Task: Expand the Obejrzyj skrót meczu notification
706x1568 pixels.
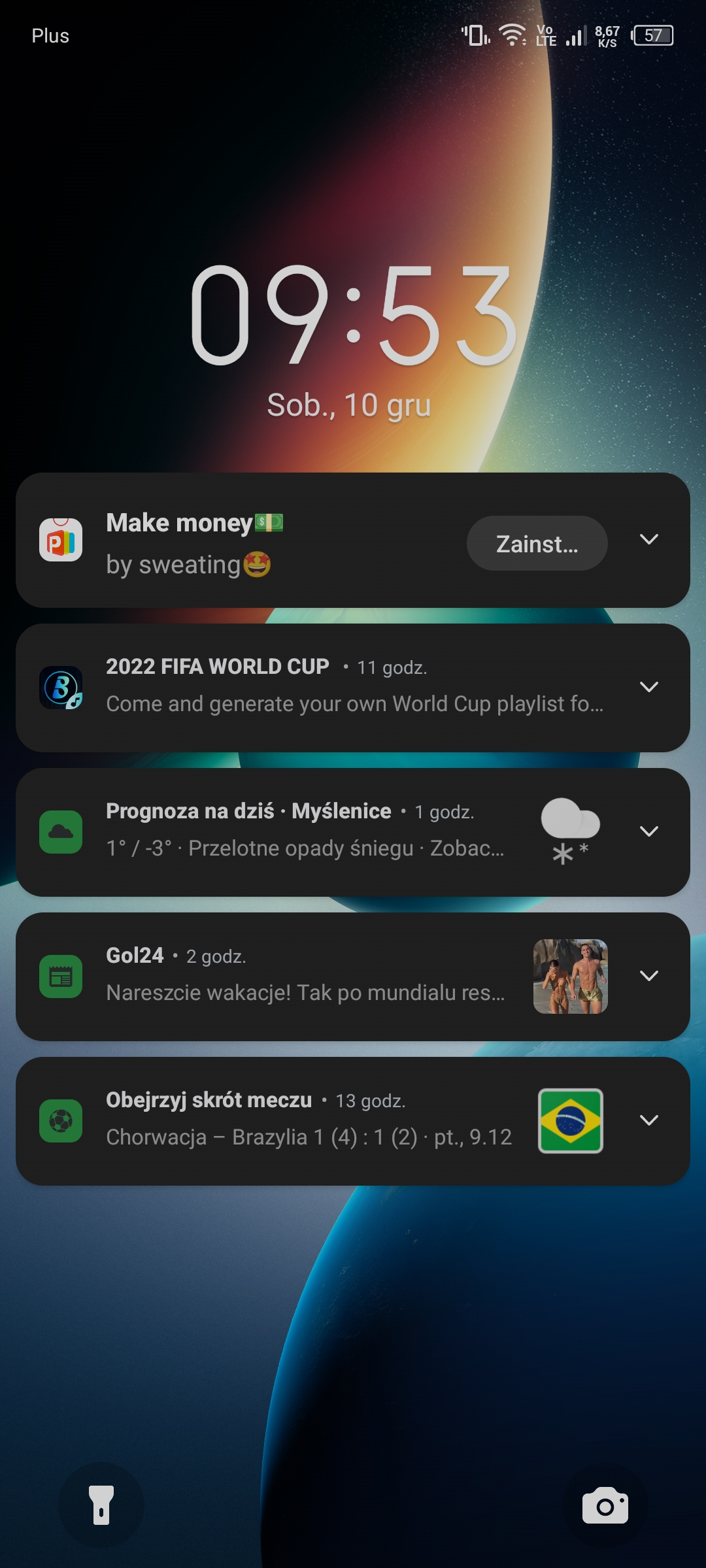Action: tap(648, 1120)
